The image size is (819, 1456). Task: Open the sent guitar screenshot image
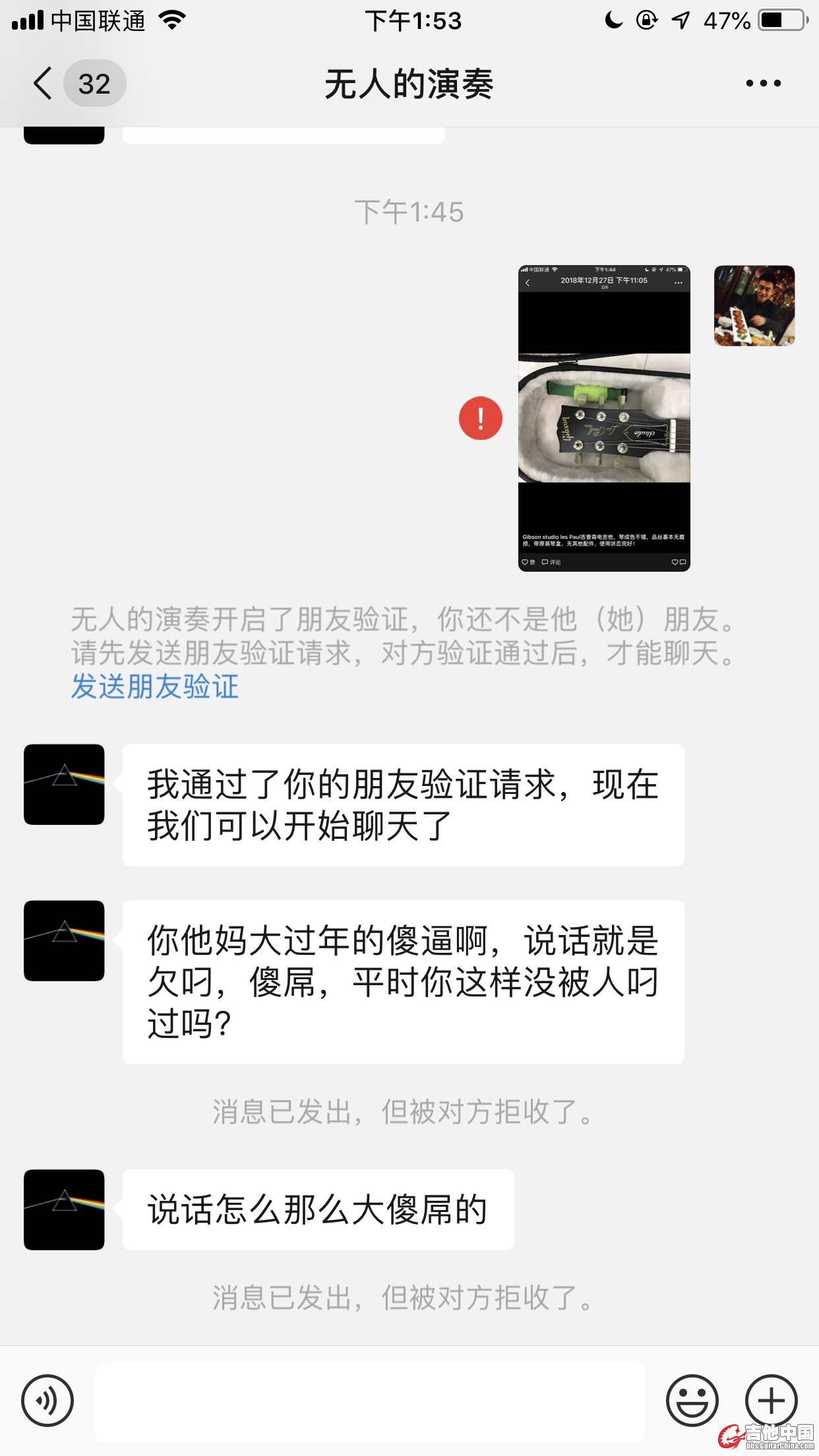pyautogui.click(x=604, y=418)
